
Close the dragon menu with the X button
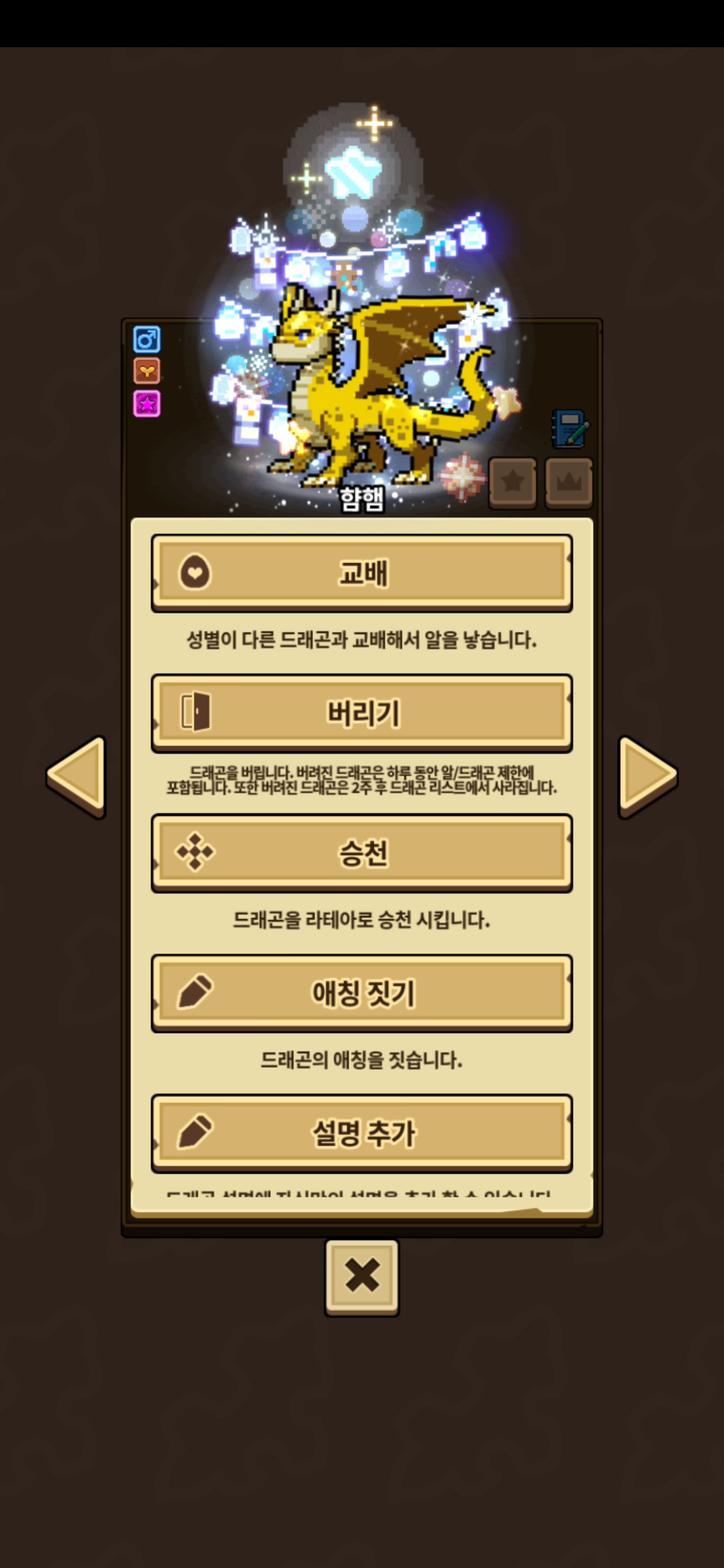(x=361, y=1276)
